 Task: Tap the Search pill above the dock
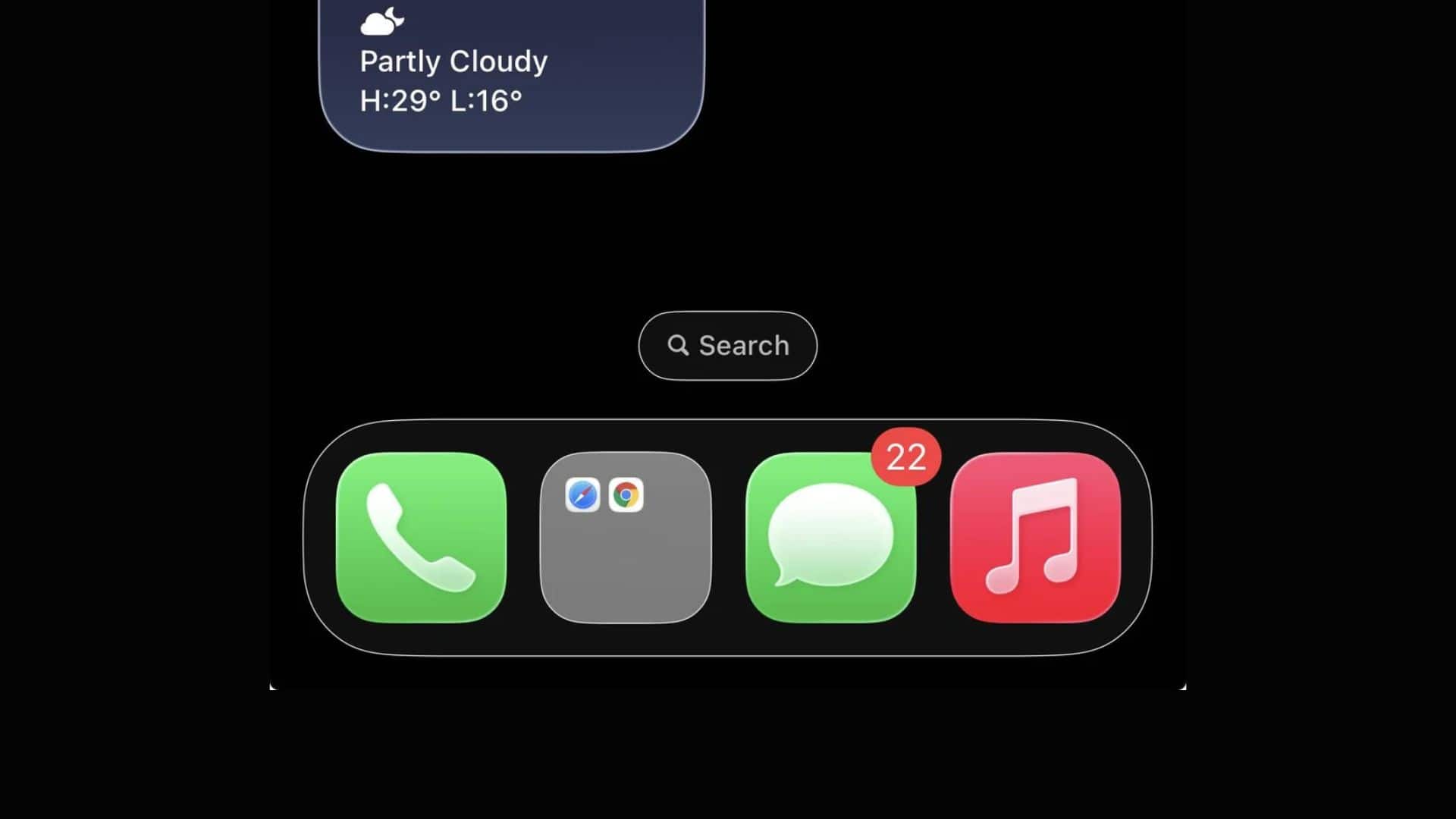[x=728, y=346]
